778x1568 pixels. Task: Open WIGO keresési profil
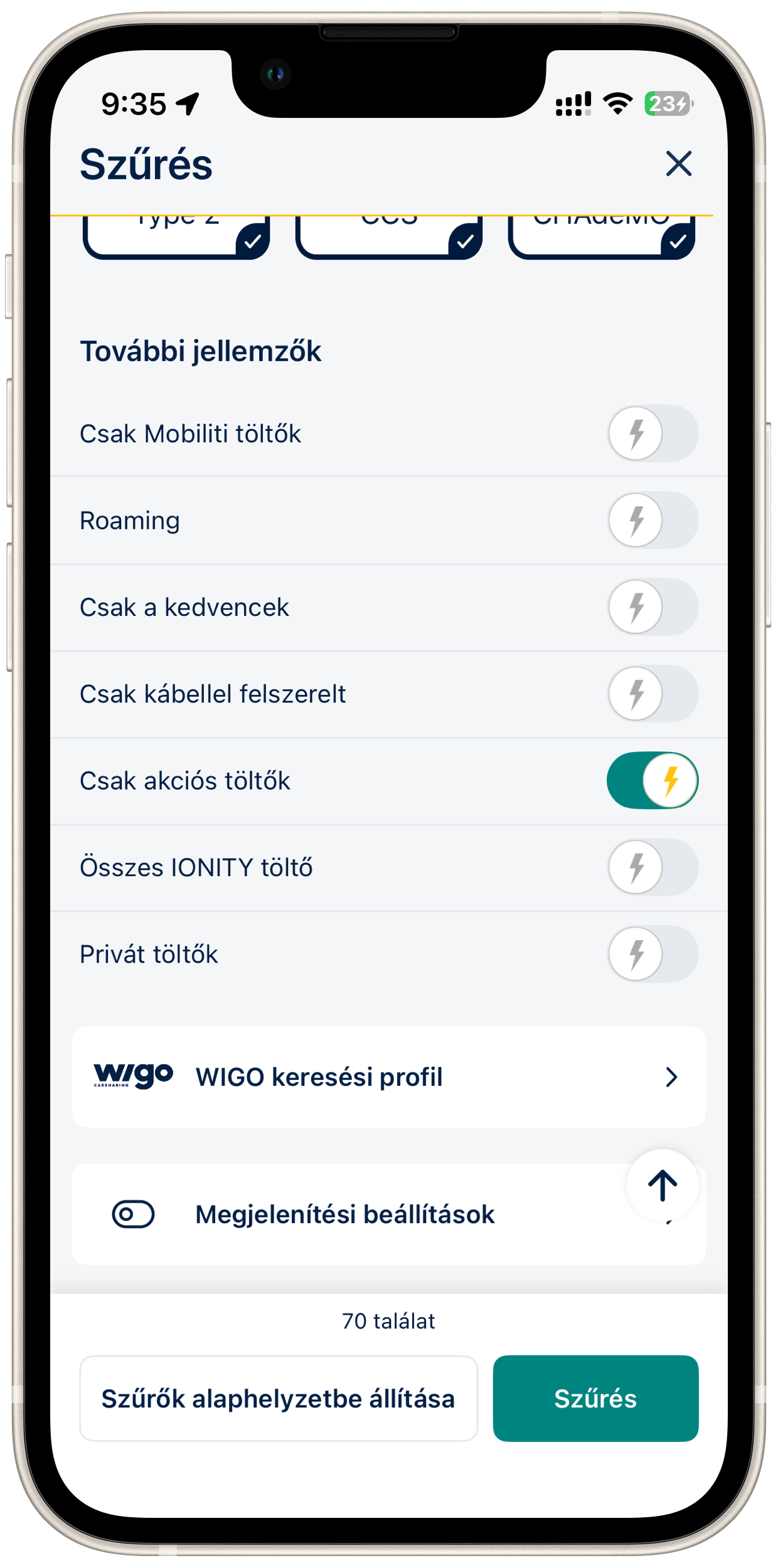(x=388, y=1076)
